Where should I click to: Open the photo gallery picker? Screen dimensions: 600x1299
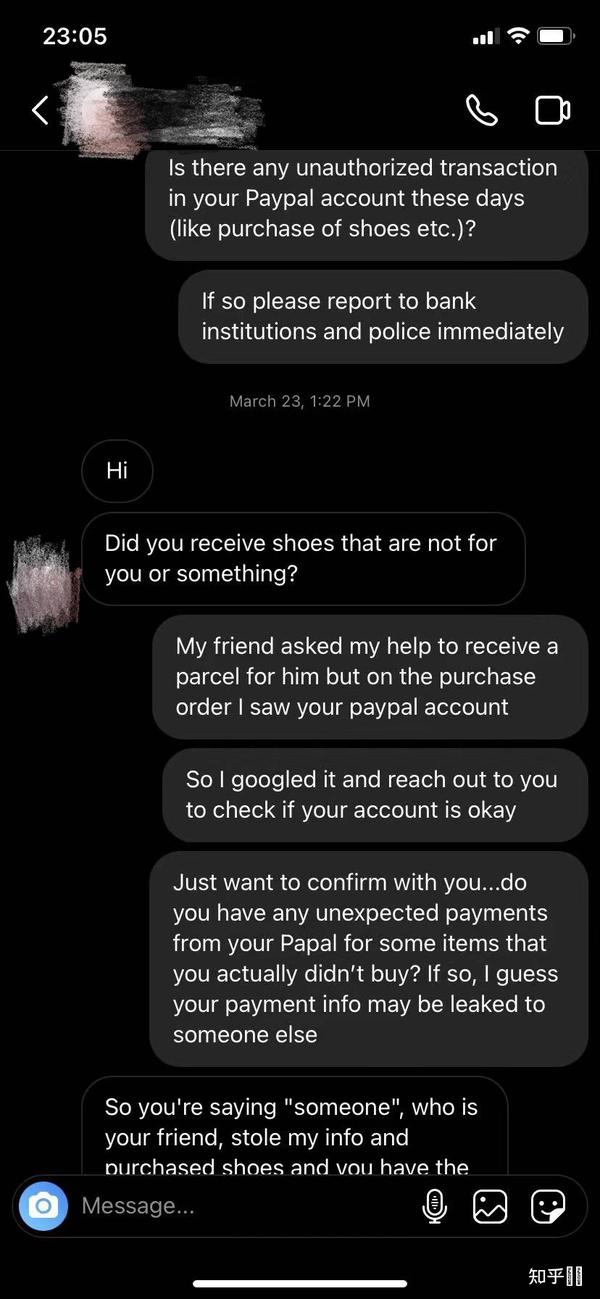(x=490, y=1206)
